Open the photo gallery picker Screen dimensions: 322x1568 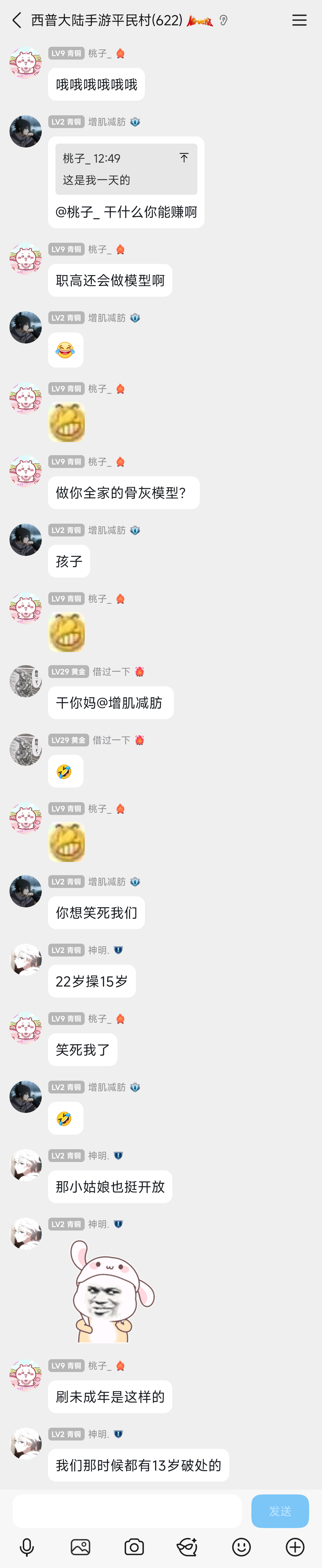click(80, 1547)
